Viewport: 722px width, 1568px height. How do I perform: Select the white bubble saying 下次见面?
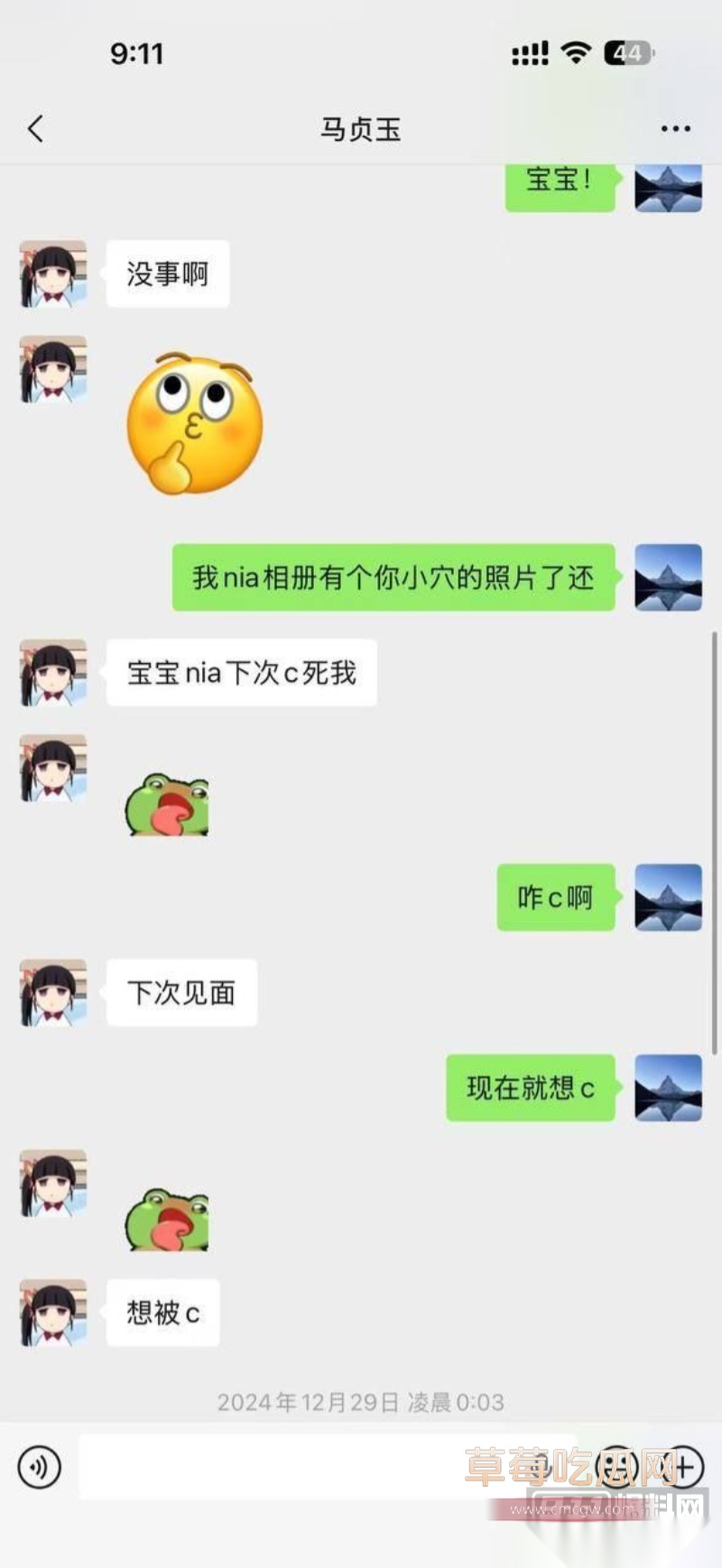tap(180, 992)
